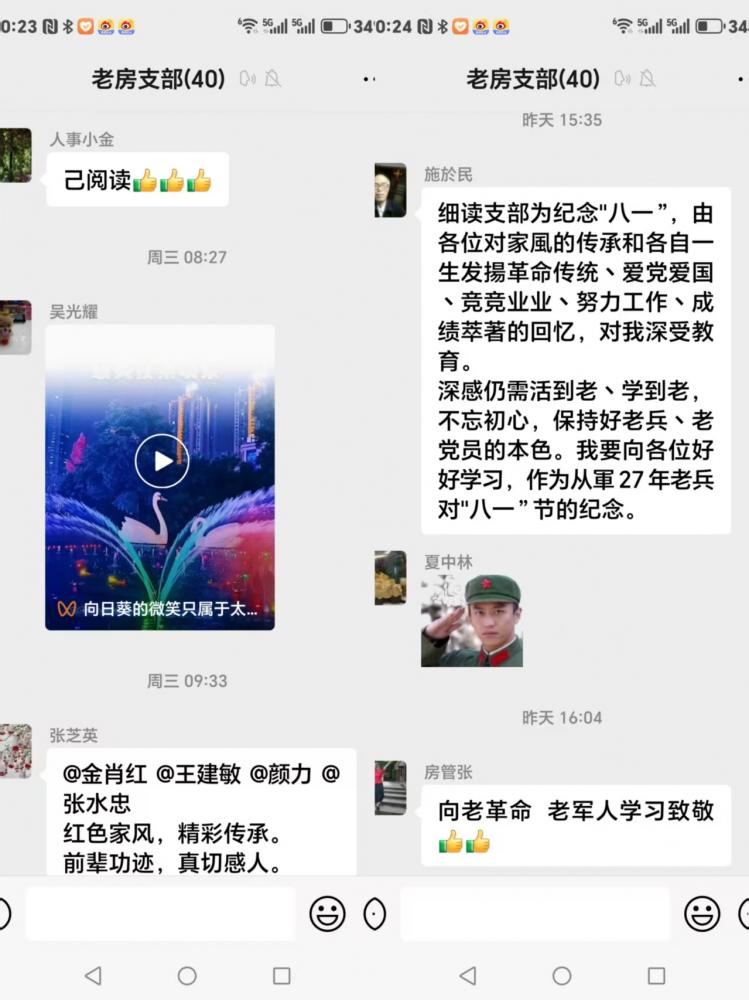The height and width of the screenshot is (1000, 749).
Task: Open 房管张's profile avatar
Action: pyautogui.click(x=390, y=787)
